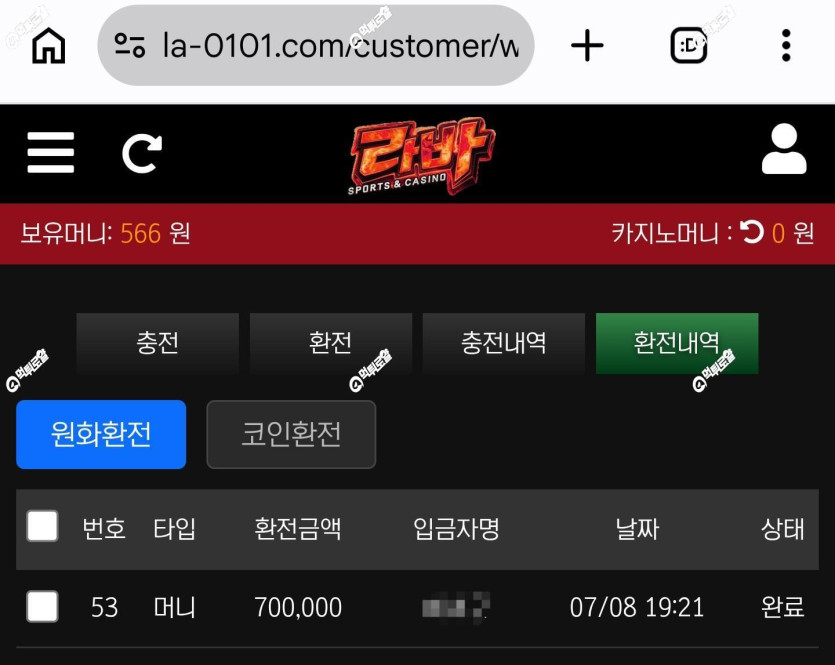The height and width of the screenshot is (665, 835).
Task: Open the browser overflow menu
Action: 786,46
